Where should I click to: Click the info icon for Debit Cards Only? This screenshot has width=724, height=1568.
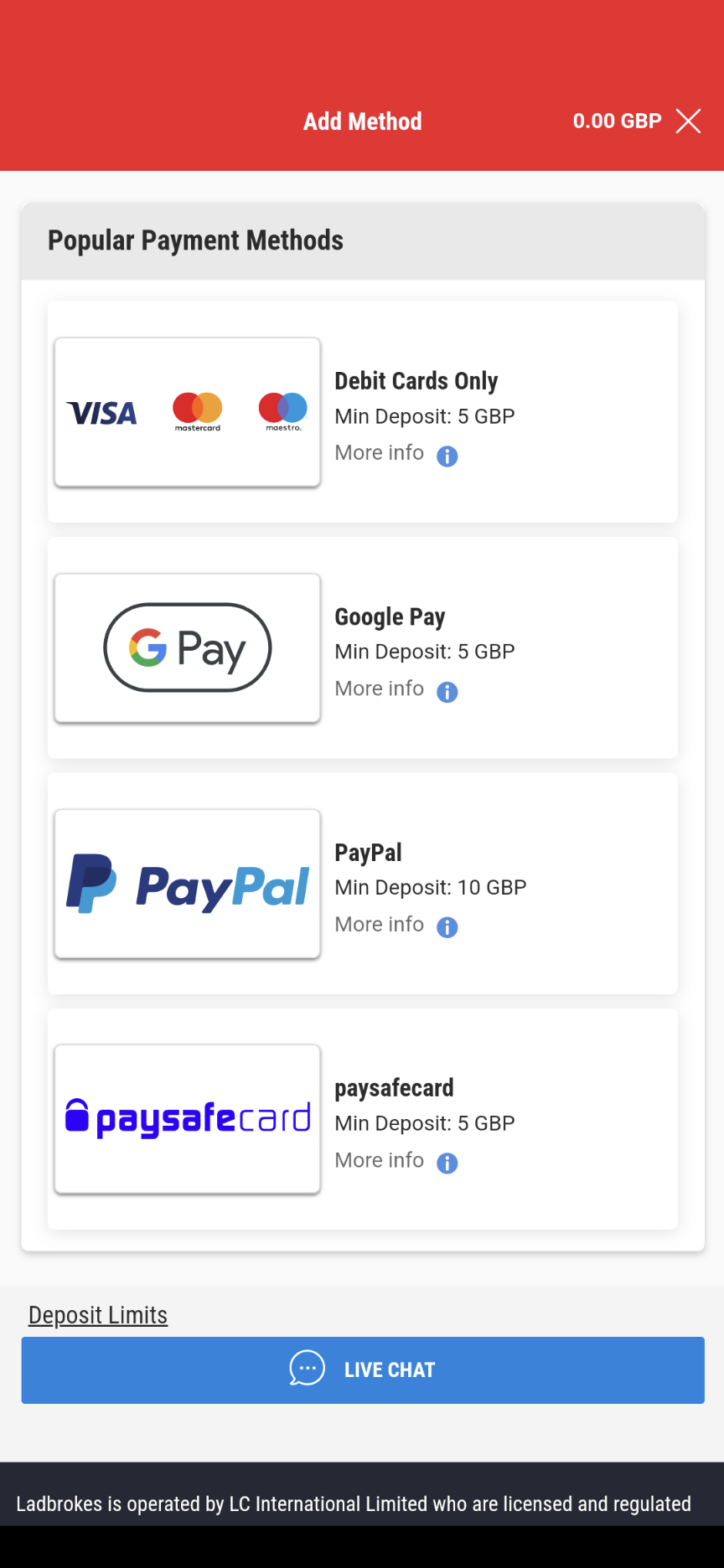[447, 456]
